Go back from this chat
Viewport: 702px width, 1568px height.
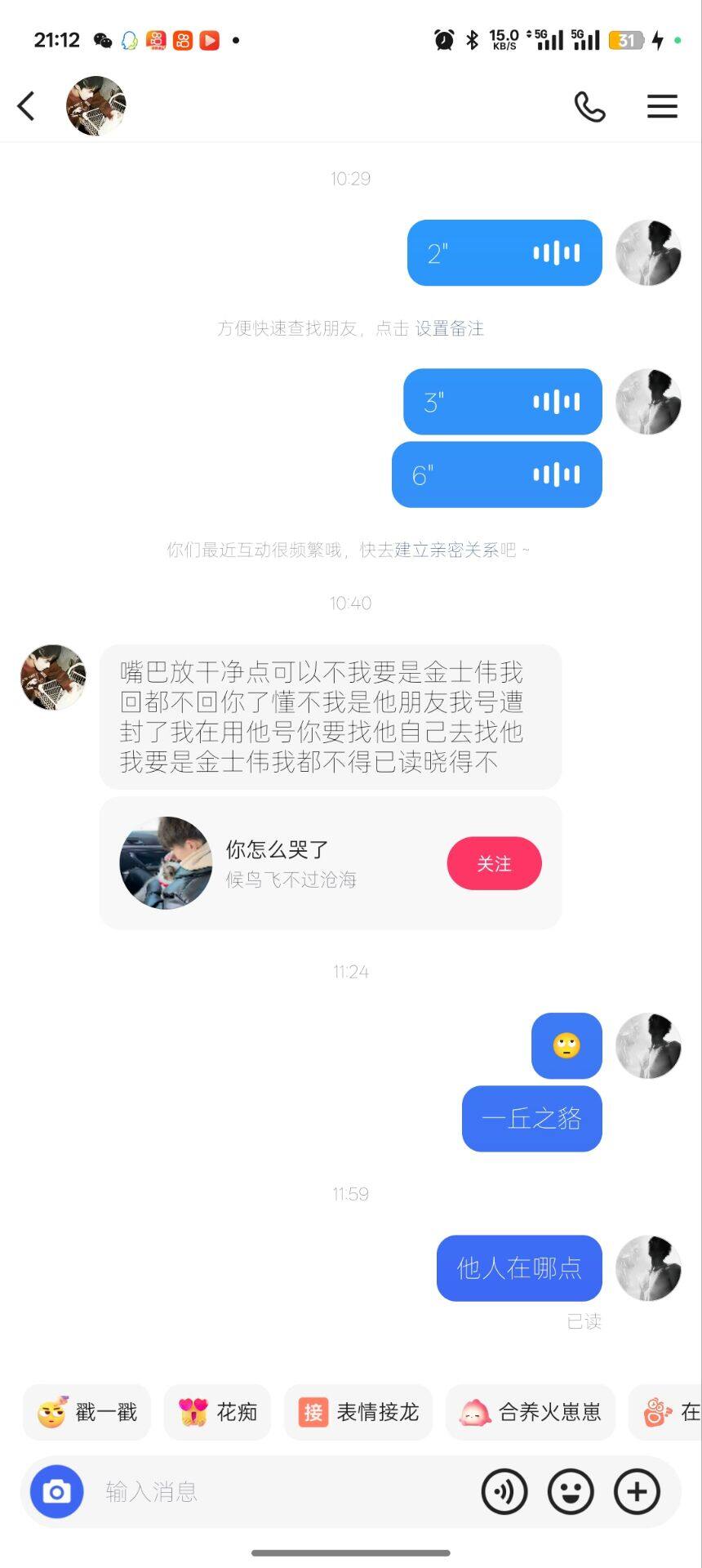coord(26,106)
